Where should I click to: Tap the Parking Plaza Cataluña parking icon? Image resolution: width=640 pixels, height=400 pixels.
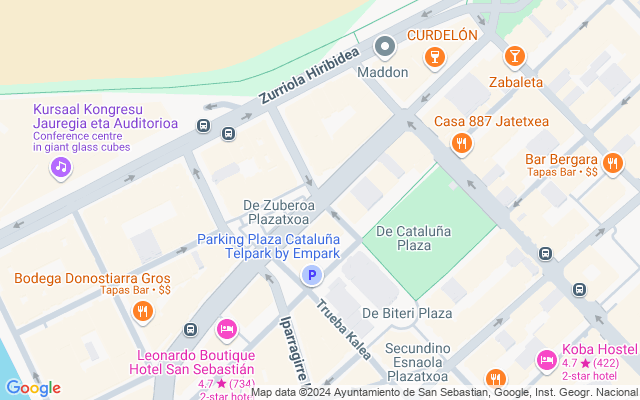coord(313,275)
